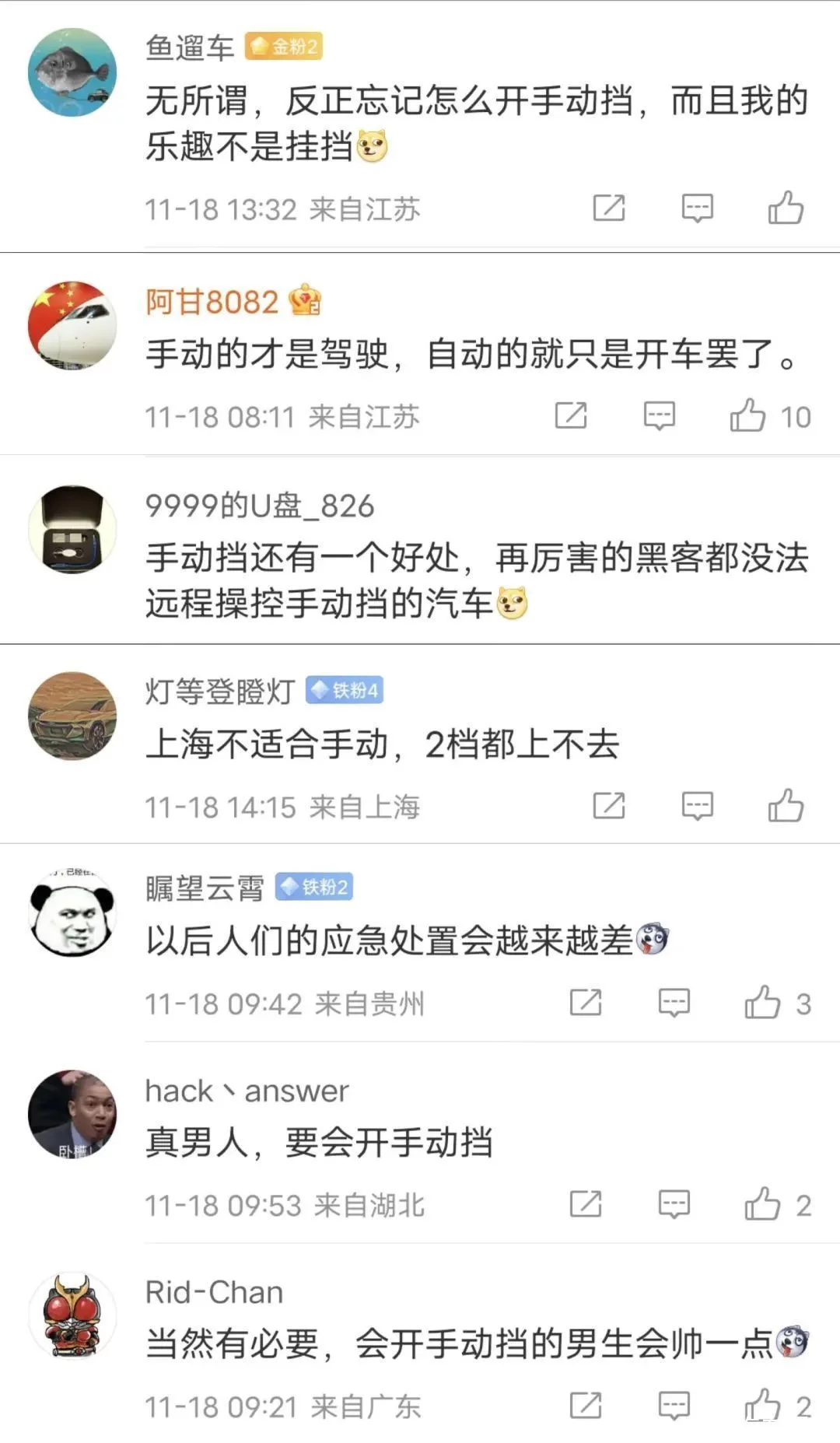Screen dimensions: 840x1443
Task: Reply to Rid-Chan's comment
Action: [674, 1406]
